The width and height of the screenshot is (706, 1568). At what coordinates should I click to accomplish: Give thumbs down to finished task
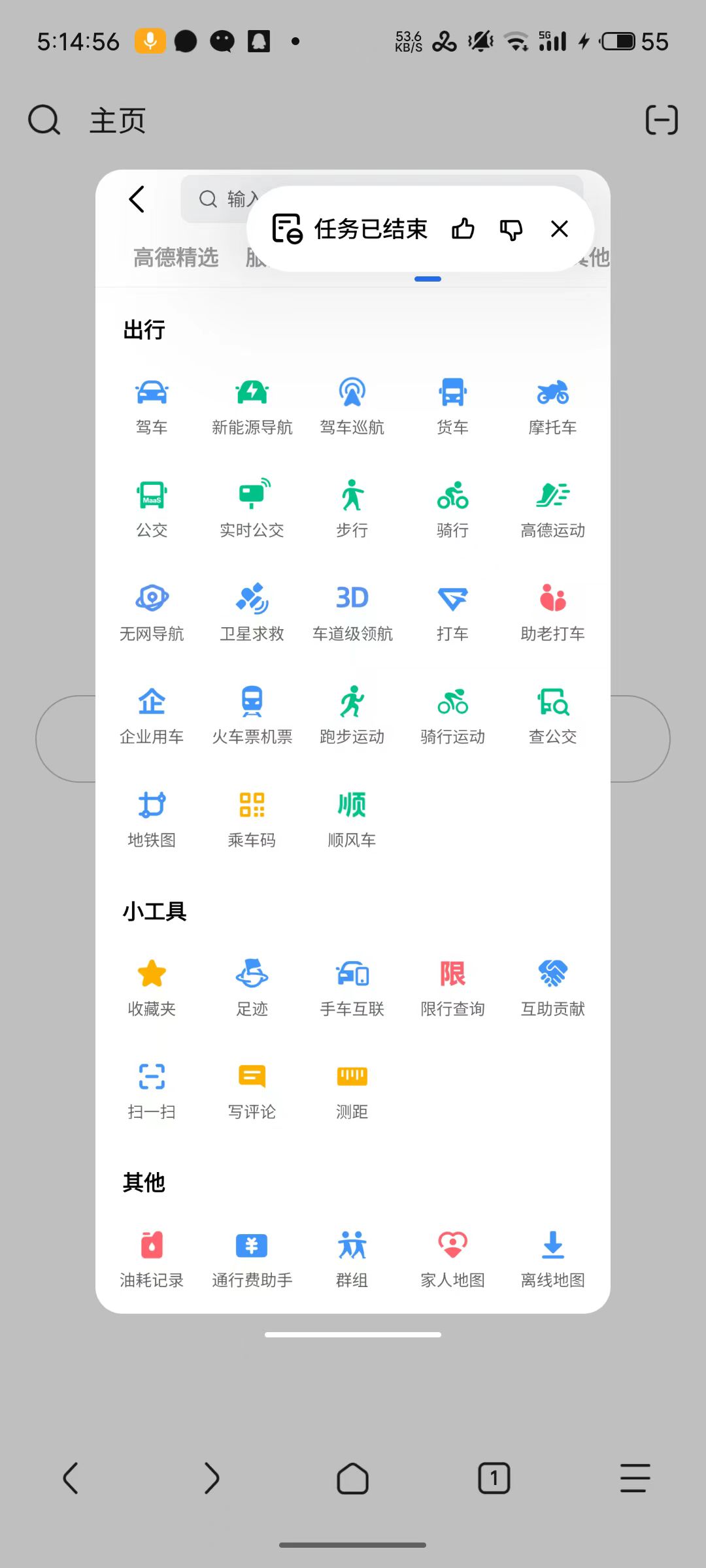(x=511, y=229)
